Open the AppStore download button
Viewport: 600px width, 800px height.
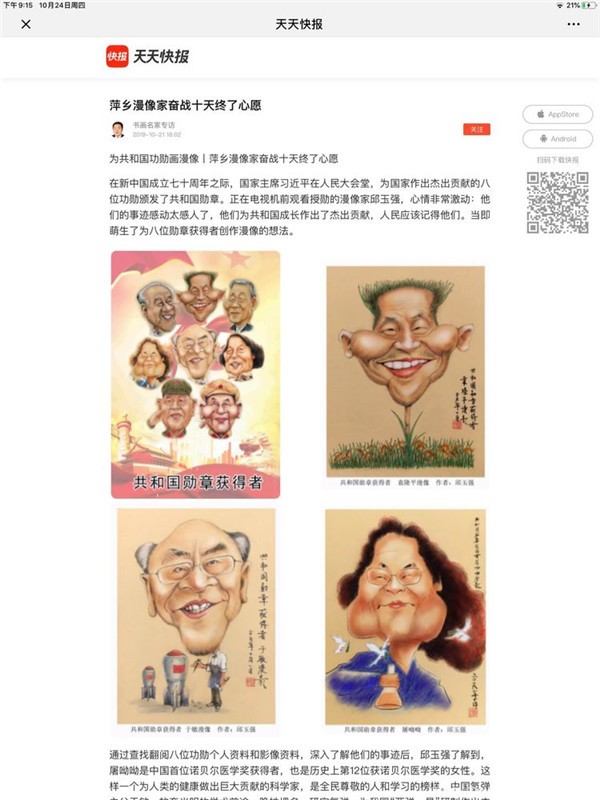coord(557,114)
